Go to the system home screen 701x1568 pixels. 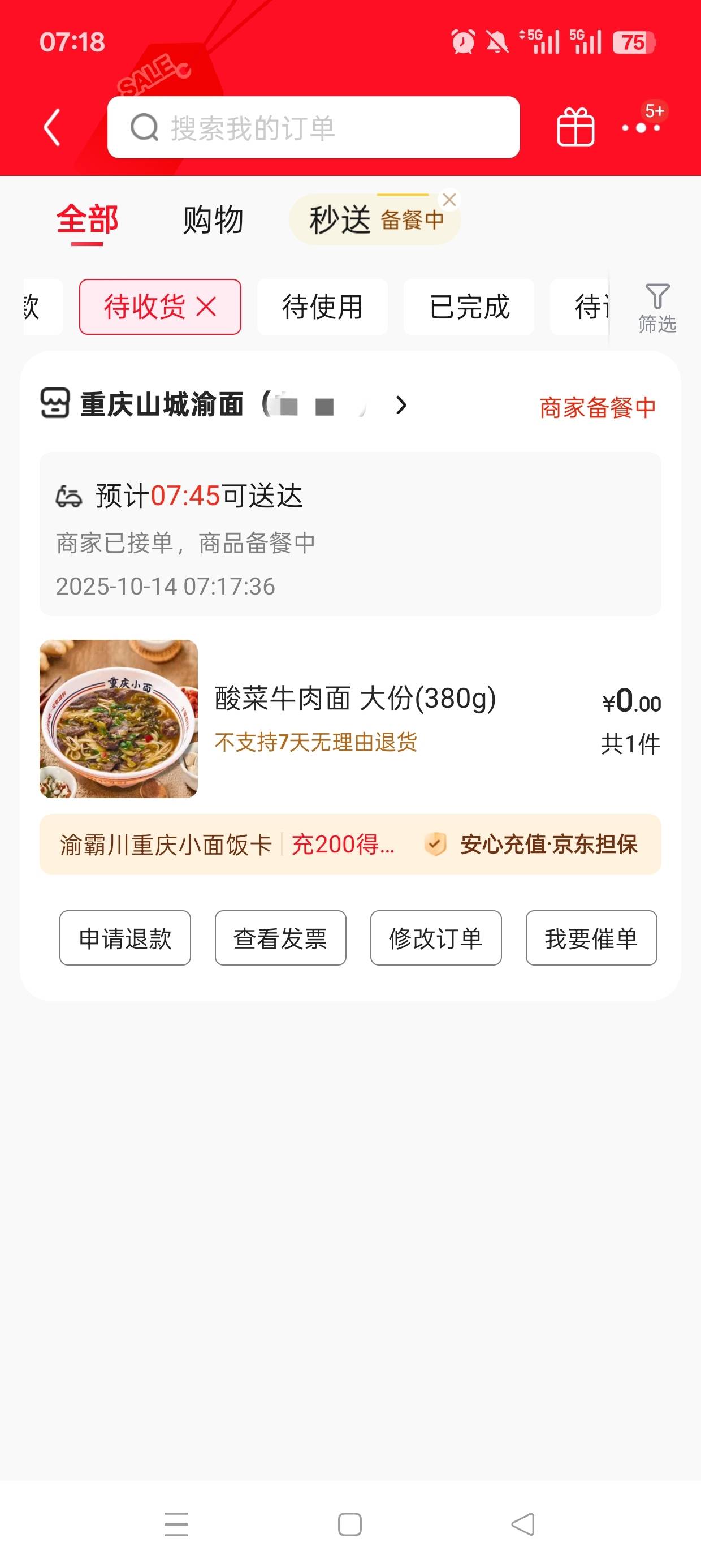pos(350,1525)
